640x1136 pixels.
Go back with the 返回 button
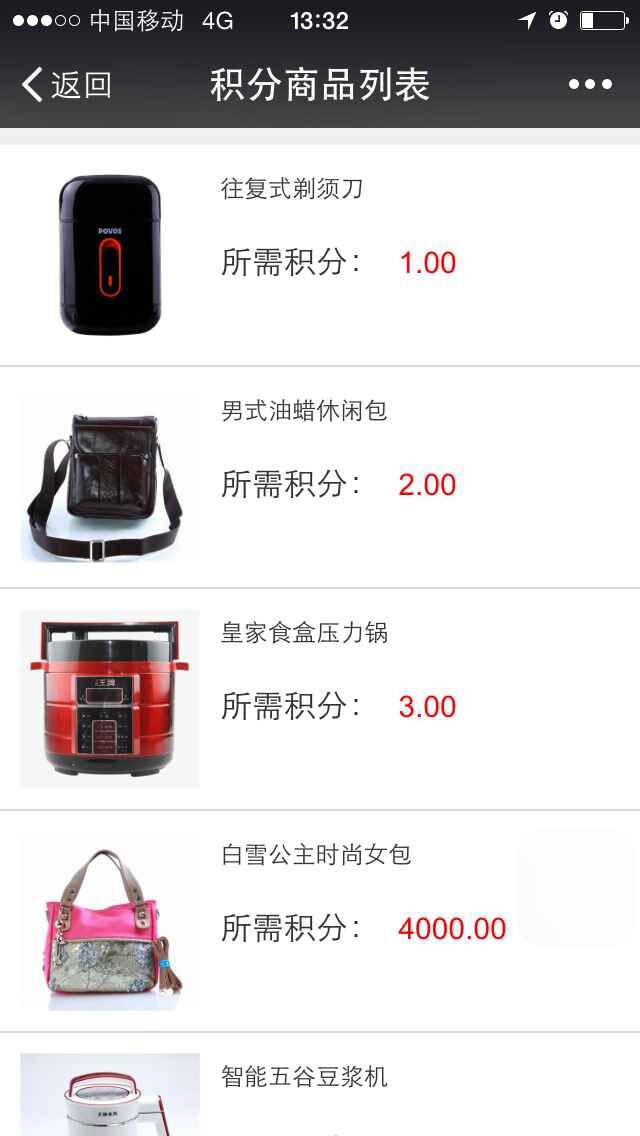click(67, 85)
